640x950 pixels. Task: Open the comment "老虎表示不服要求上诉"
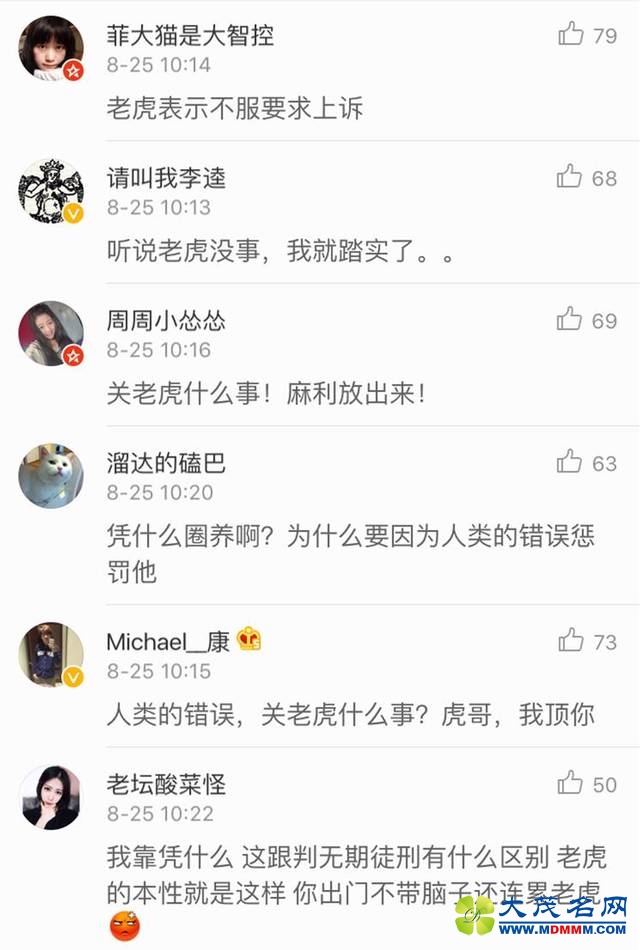click(235, 107)
